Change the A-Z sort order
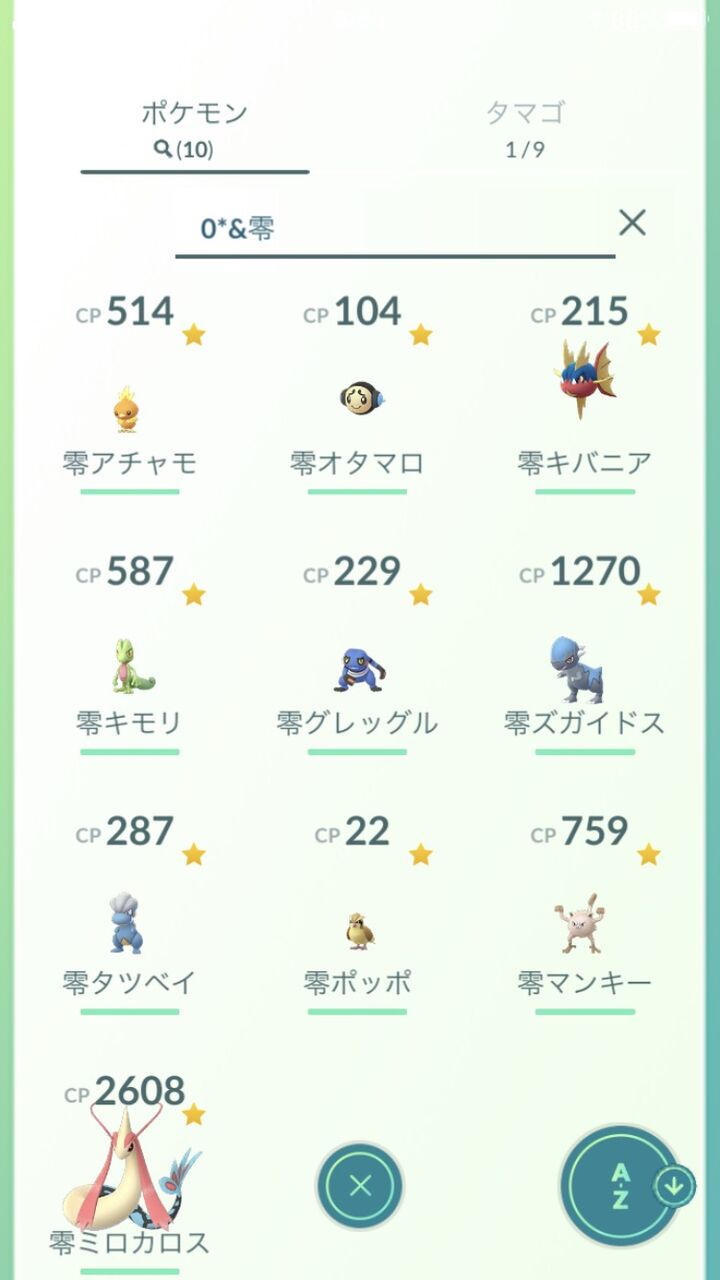 click(x=622, y=1186)
